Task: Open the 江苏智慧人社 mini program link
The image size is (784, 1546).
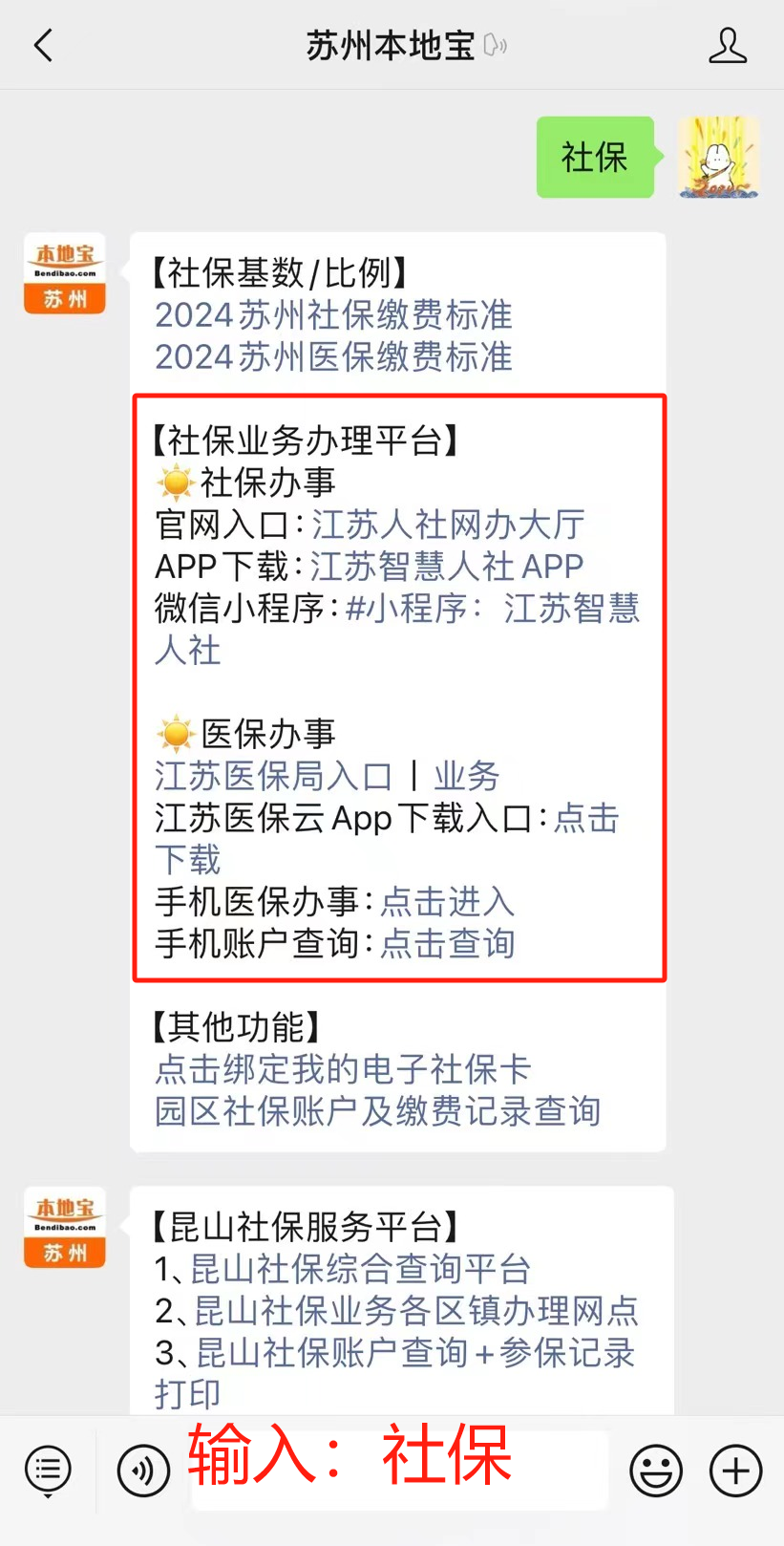Action: point(492,609)
